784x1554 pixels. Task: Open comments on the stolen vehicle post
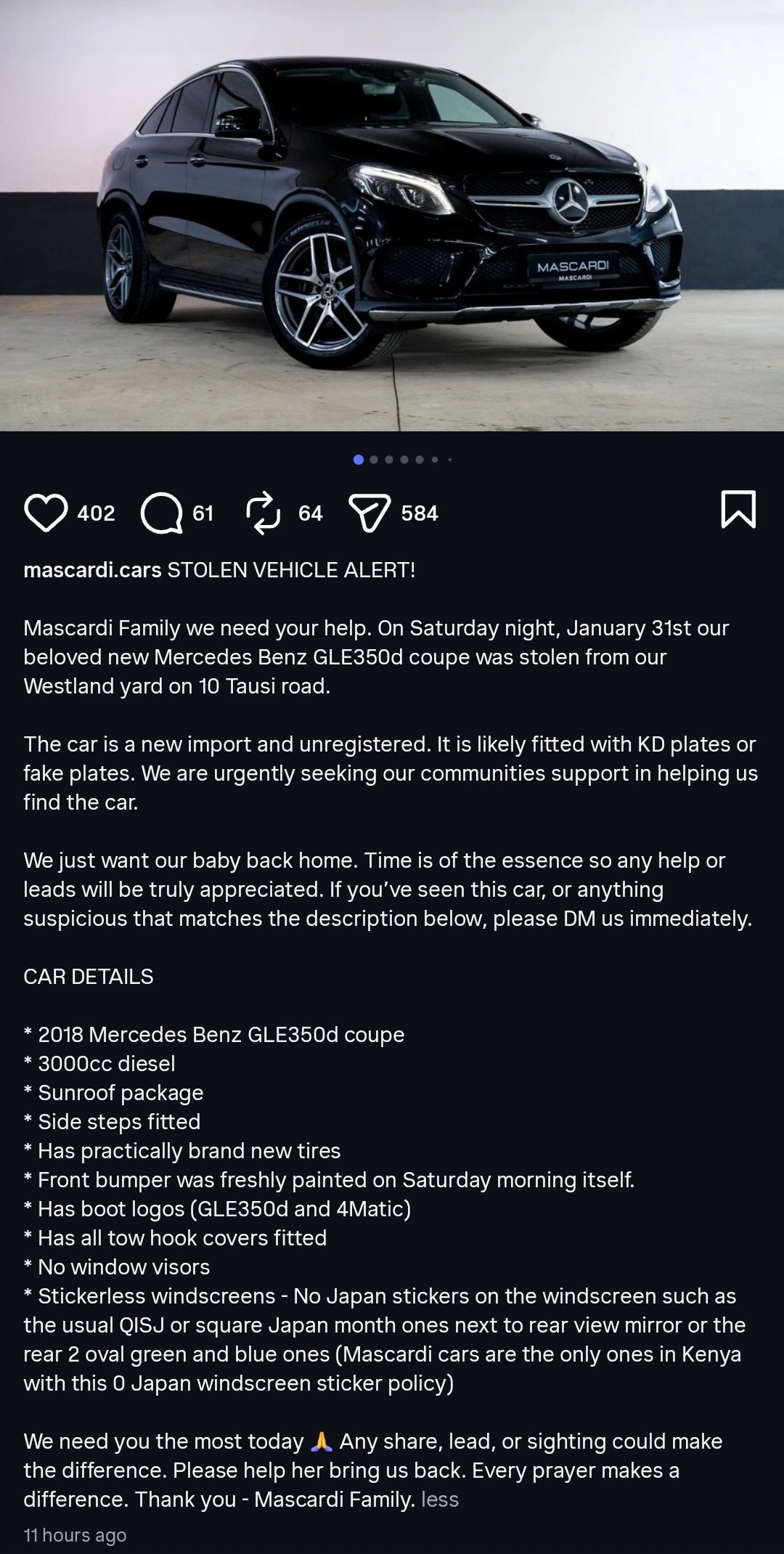click(161, 513)
